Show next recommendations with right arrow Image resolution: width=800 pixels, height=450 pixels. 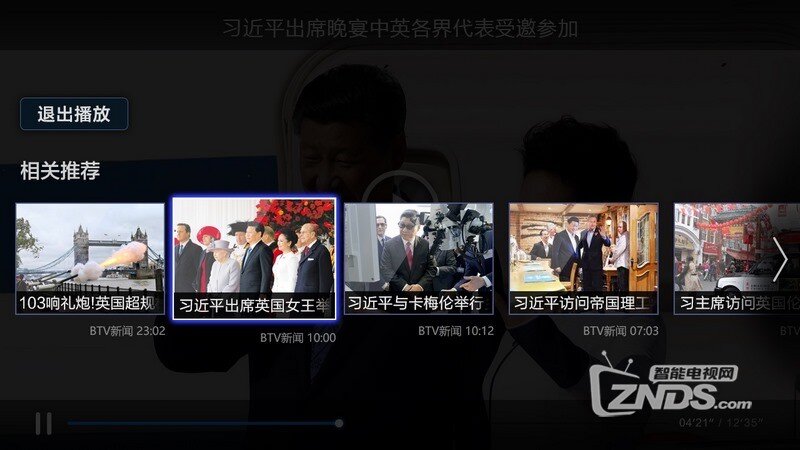point(781,259)
